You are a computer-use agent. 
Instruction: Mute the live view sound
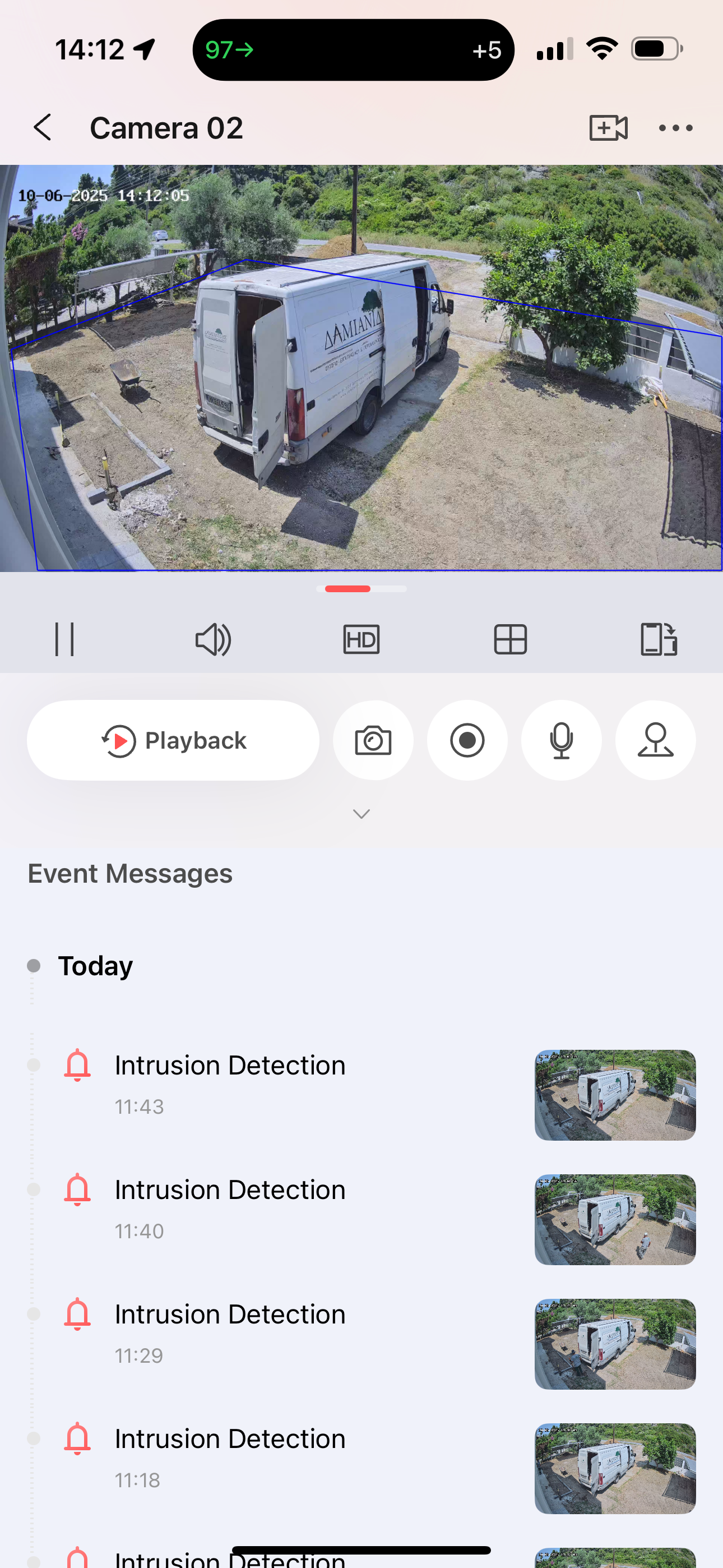coord(213,639)
